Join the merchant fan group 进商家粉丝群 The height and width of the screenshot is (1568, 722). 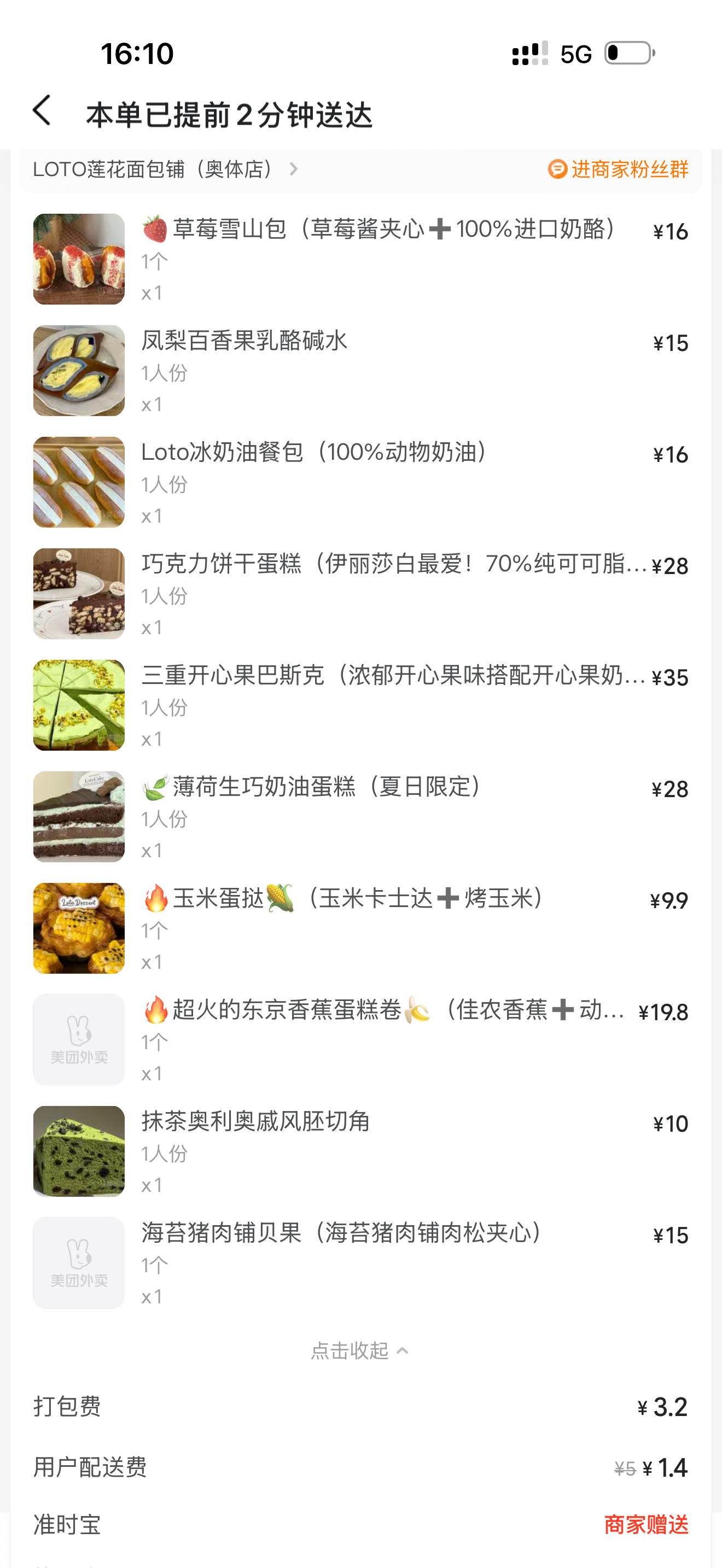[x=618, y=169]
